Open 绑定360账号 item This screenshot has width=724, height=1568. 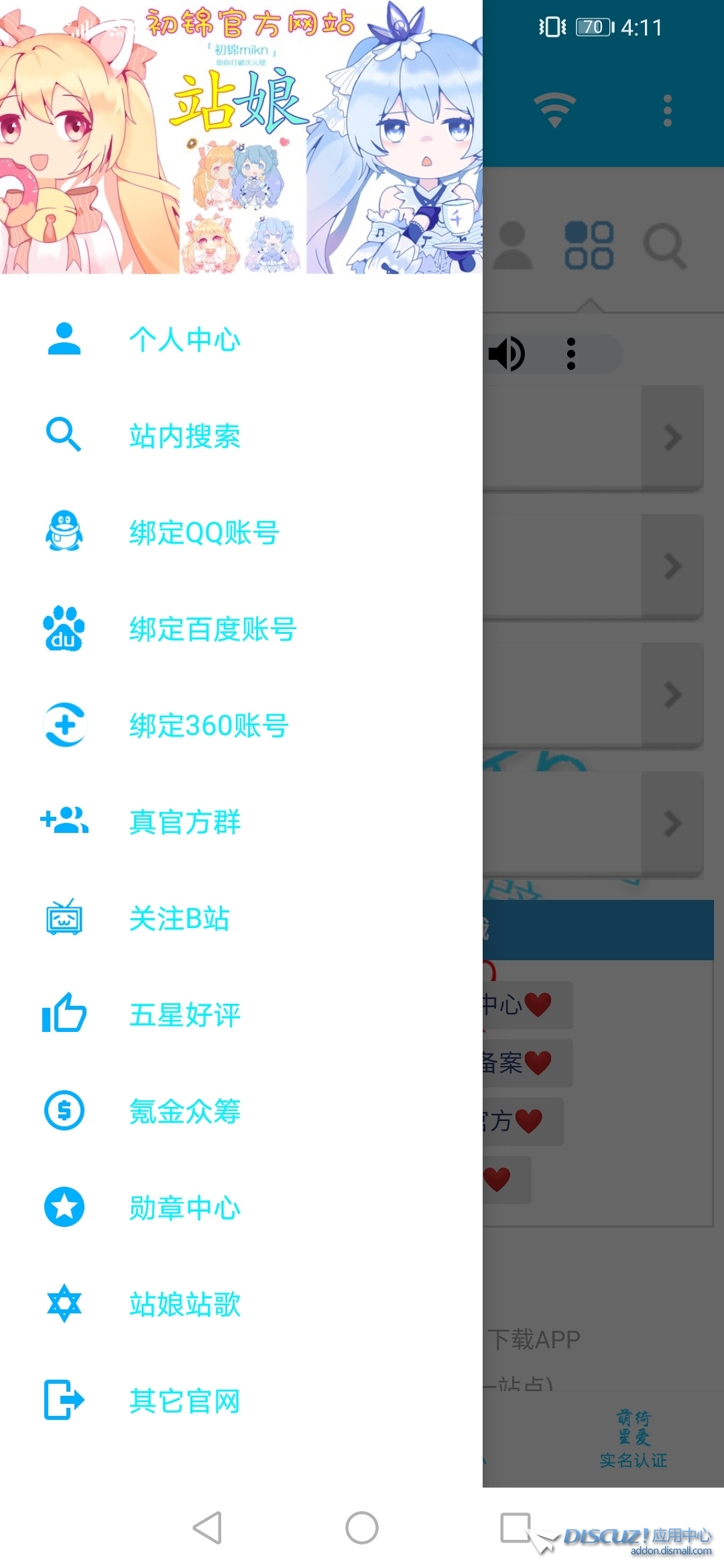(208, 726)
